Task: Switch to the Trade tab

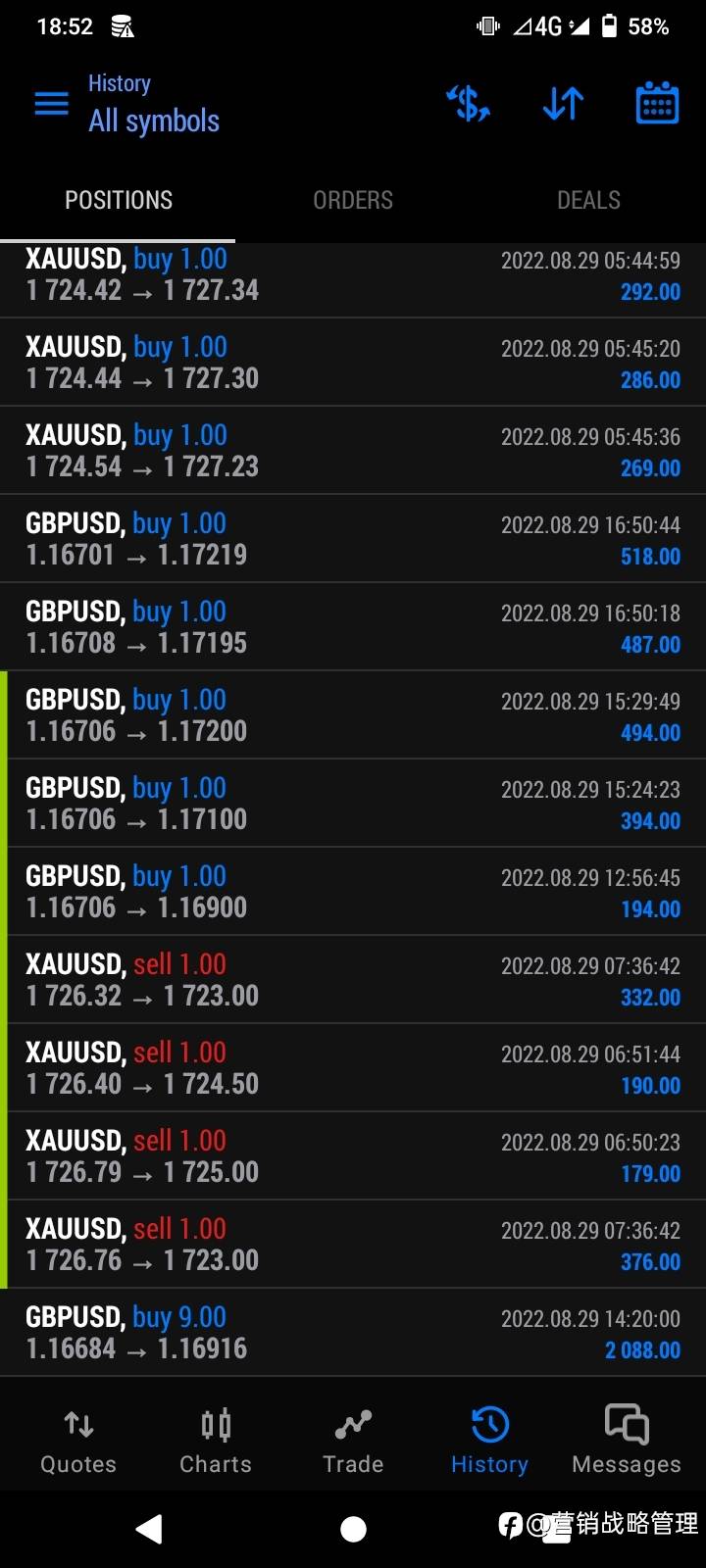Action: tap(353, 1441)
